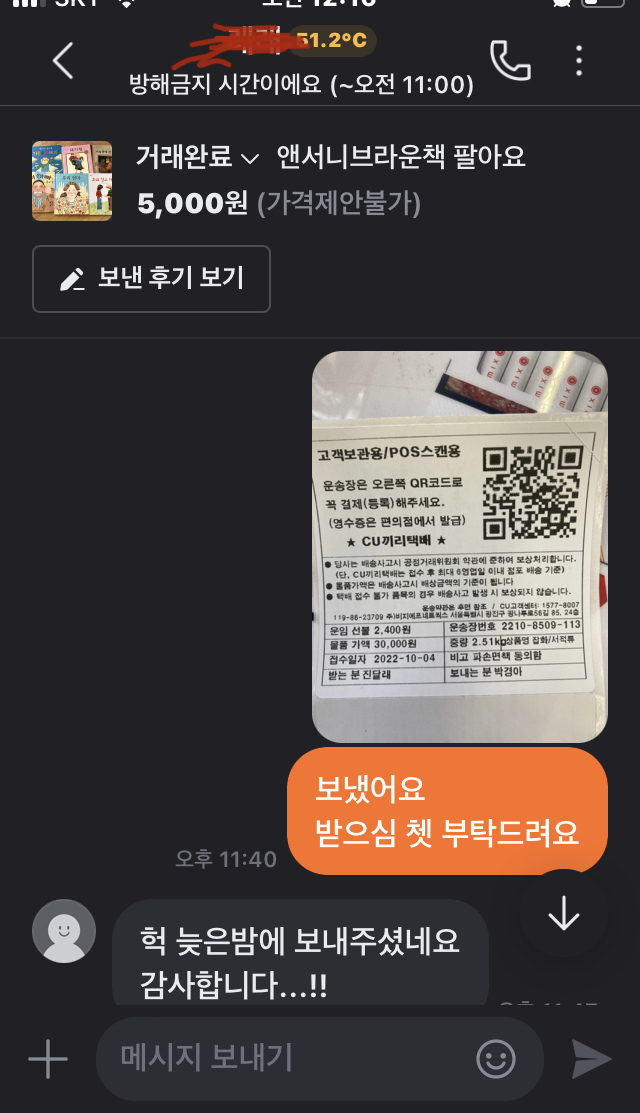640x1113 pixels.
Task: Open the plus attachment menu
Action: tap(48, 1059)
